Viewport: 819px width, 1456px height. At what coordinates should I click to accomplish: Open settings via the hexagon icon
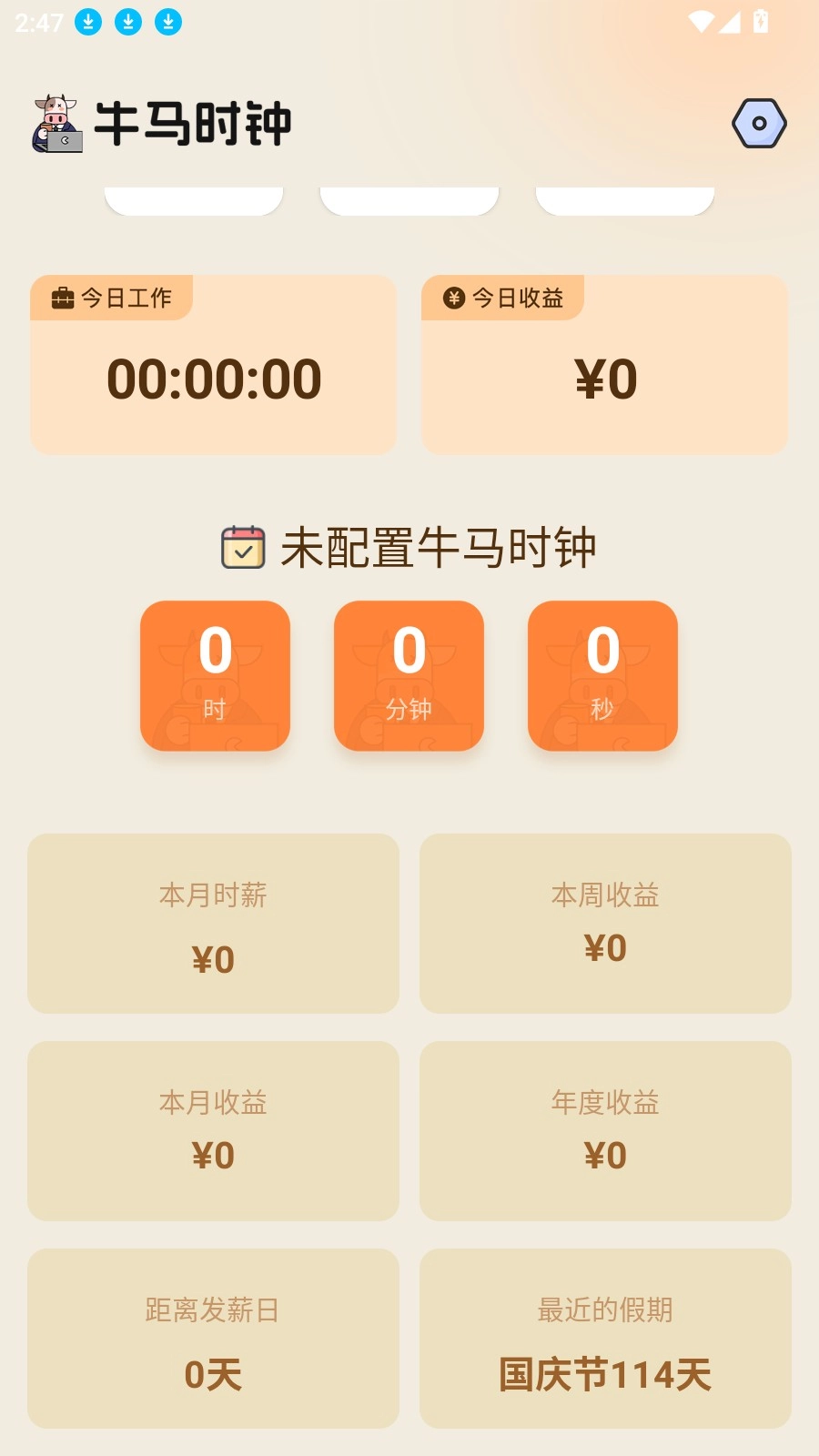click(x=759, y=124)
